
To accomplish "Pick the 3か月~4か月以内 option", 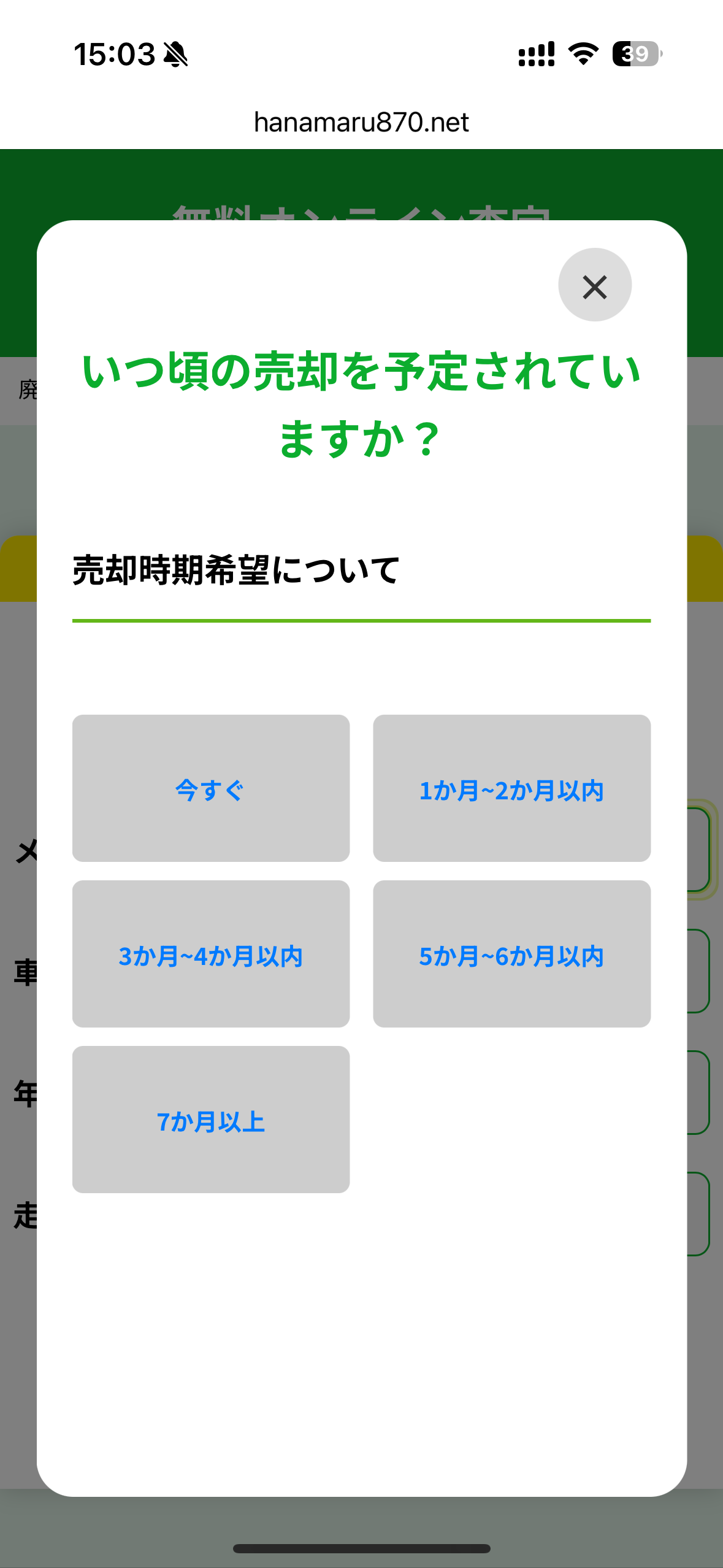I will tap(211, 954).
